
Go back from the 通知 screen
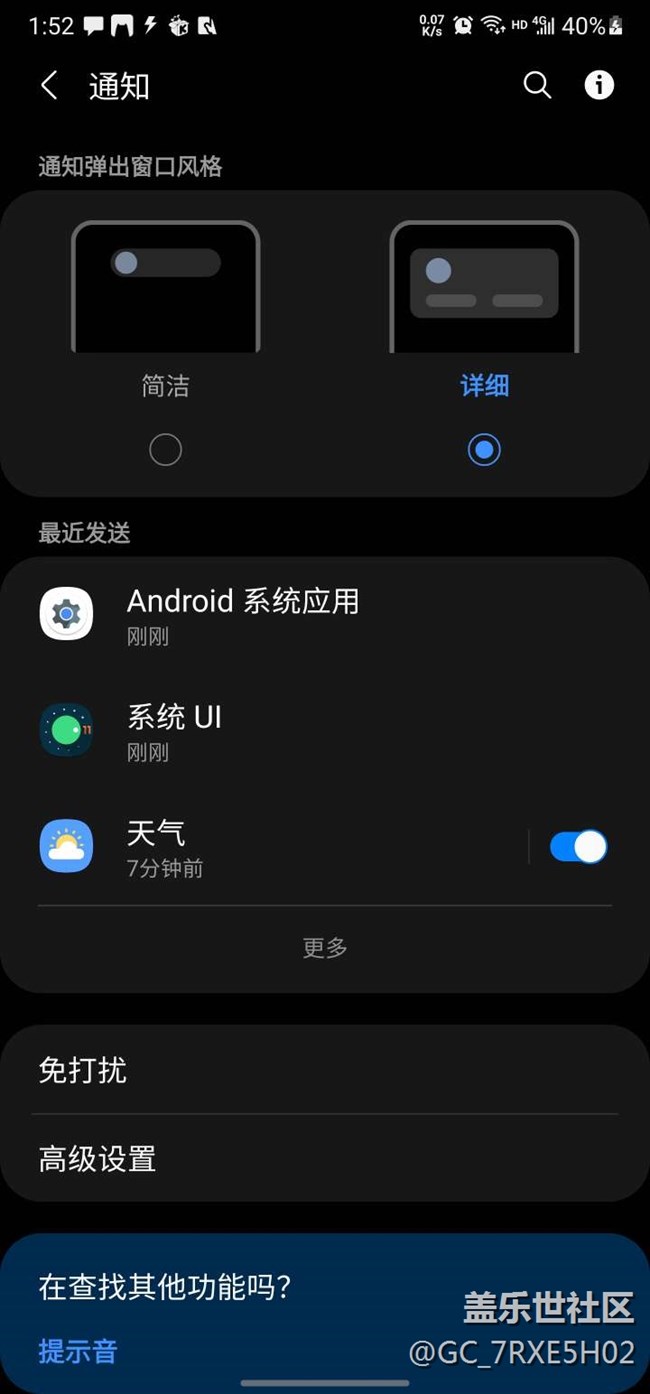pos(49,86)
